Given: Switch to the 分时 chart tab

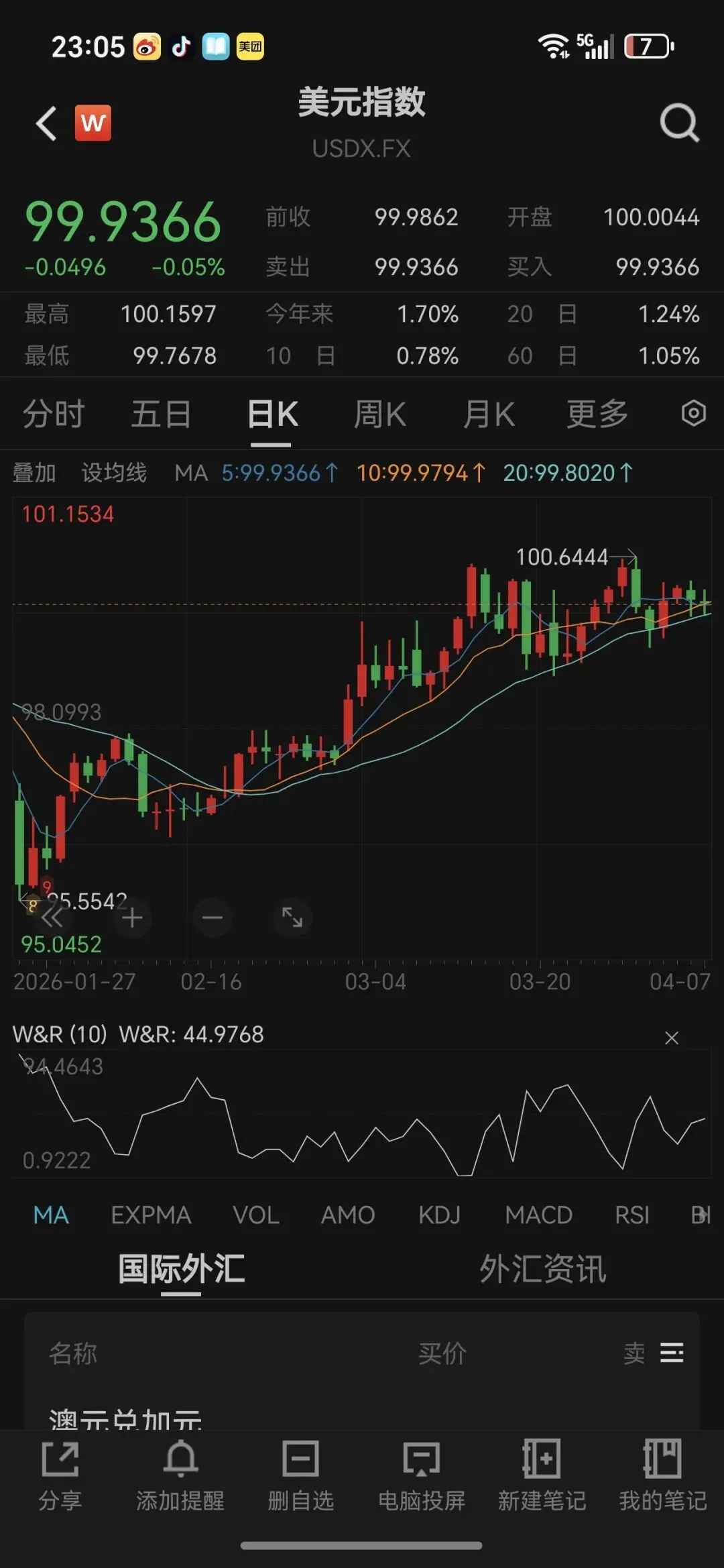Looking at the screenshot, I should [x=54, y=414].
